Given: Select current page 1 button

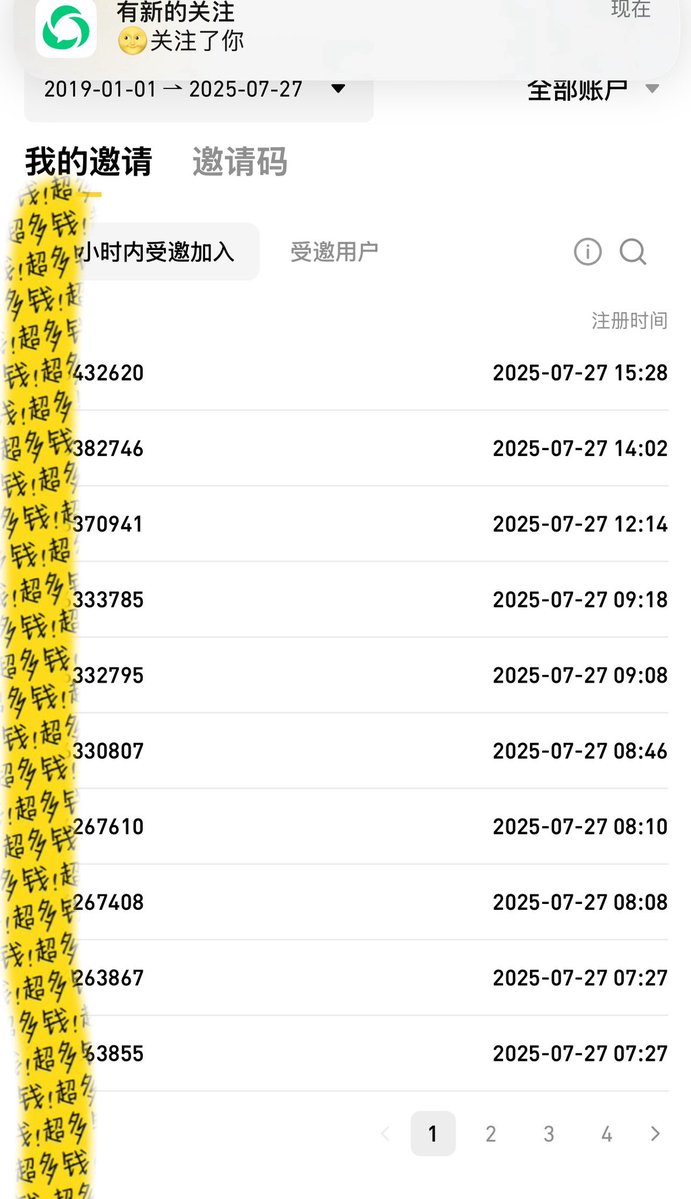Looking at the screenshot, I should click(433, 1133).
